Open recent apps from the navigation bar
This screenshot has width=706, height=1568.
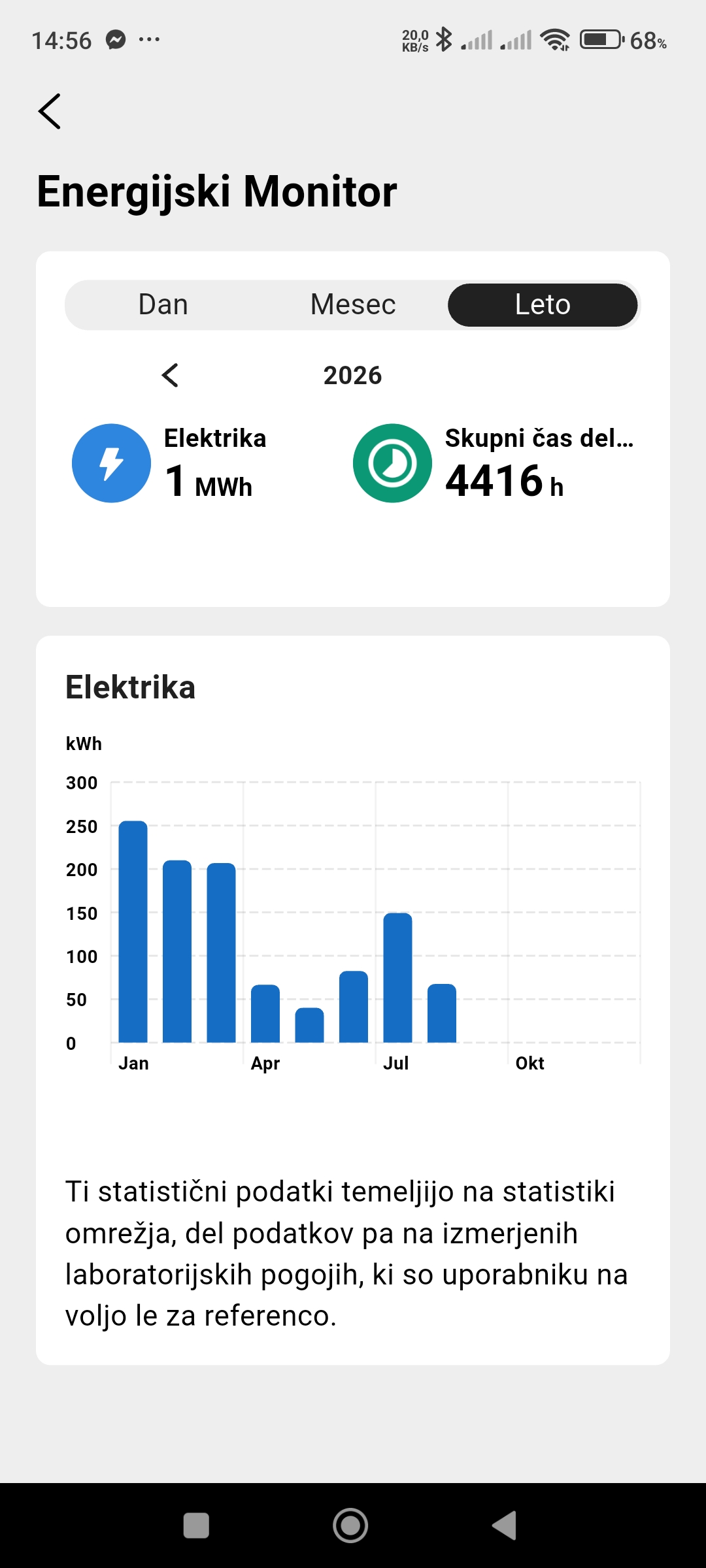tap(196, 1526)
